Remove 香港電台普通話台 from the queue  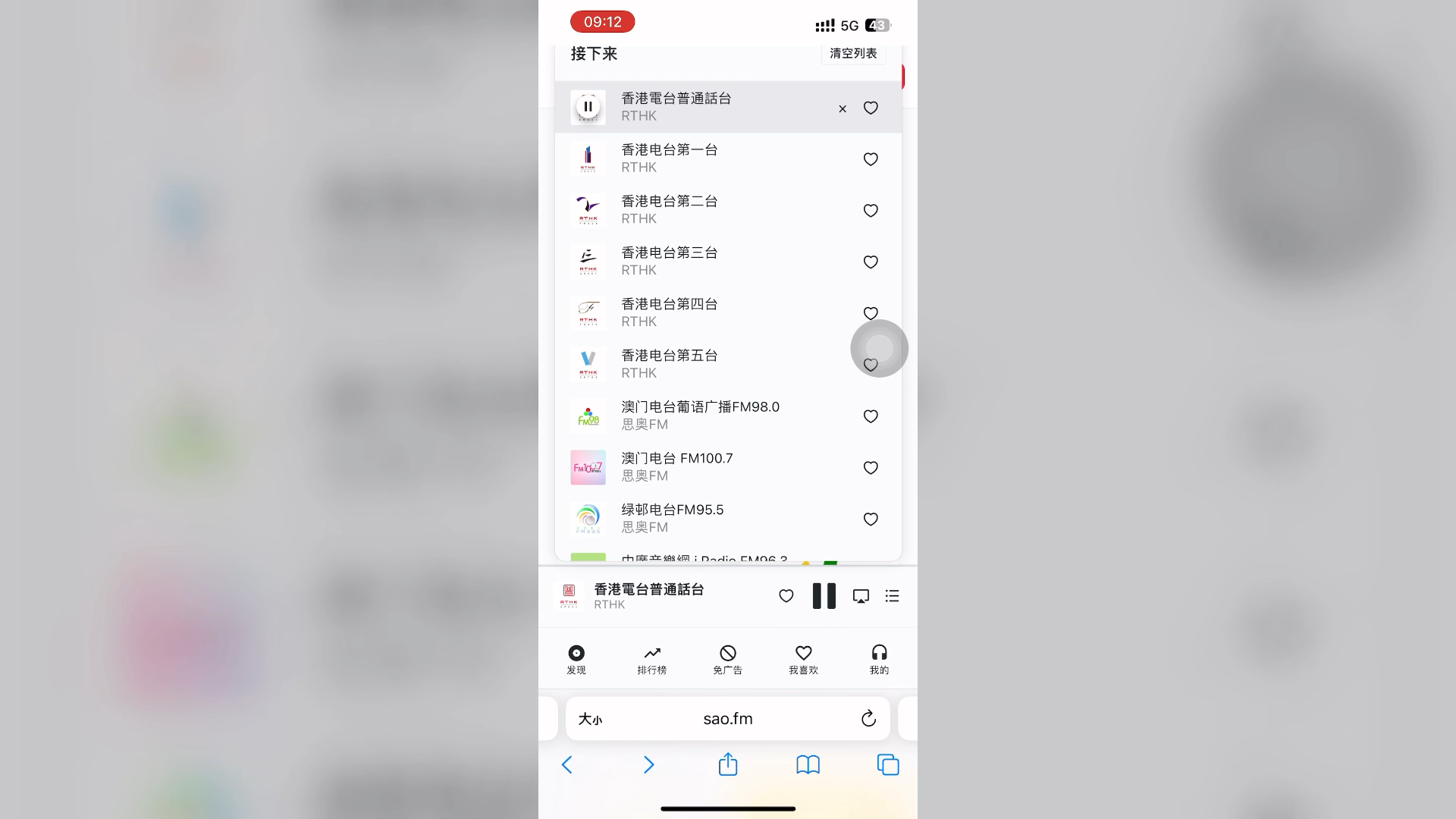pos(843,108)
